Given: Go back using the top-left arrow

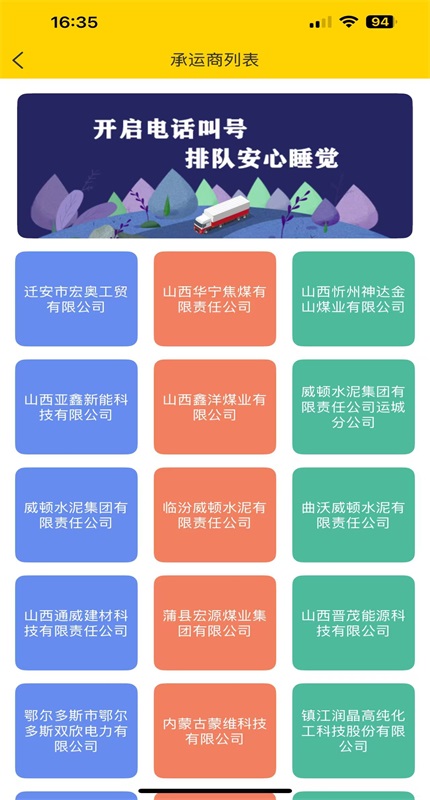Looking at the screenshot, I should coord(18,60).
